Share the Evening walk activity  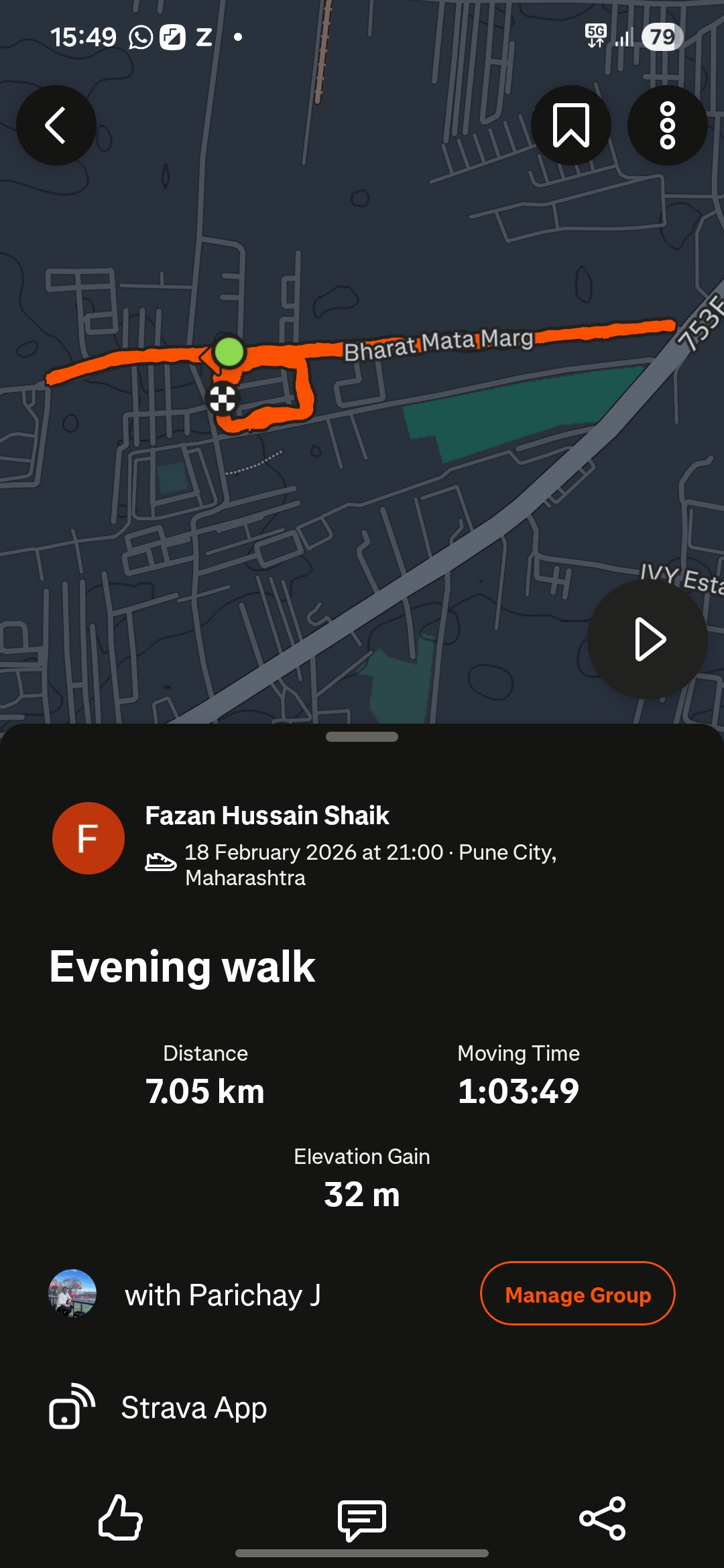tap(602, 1518)
